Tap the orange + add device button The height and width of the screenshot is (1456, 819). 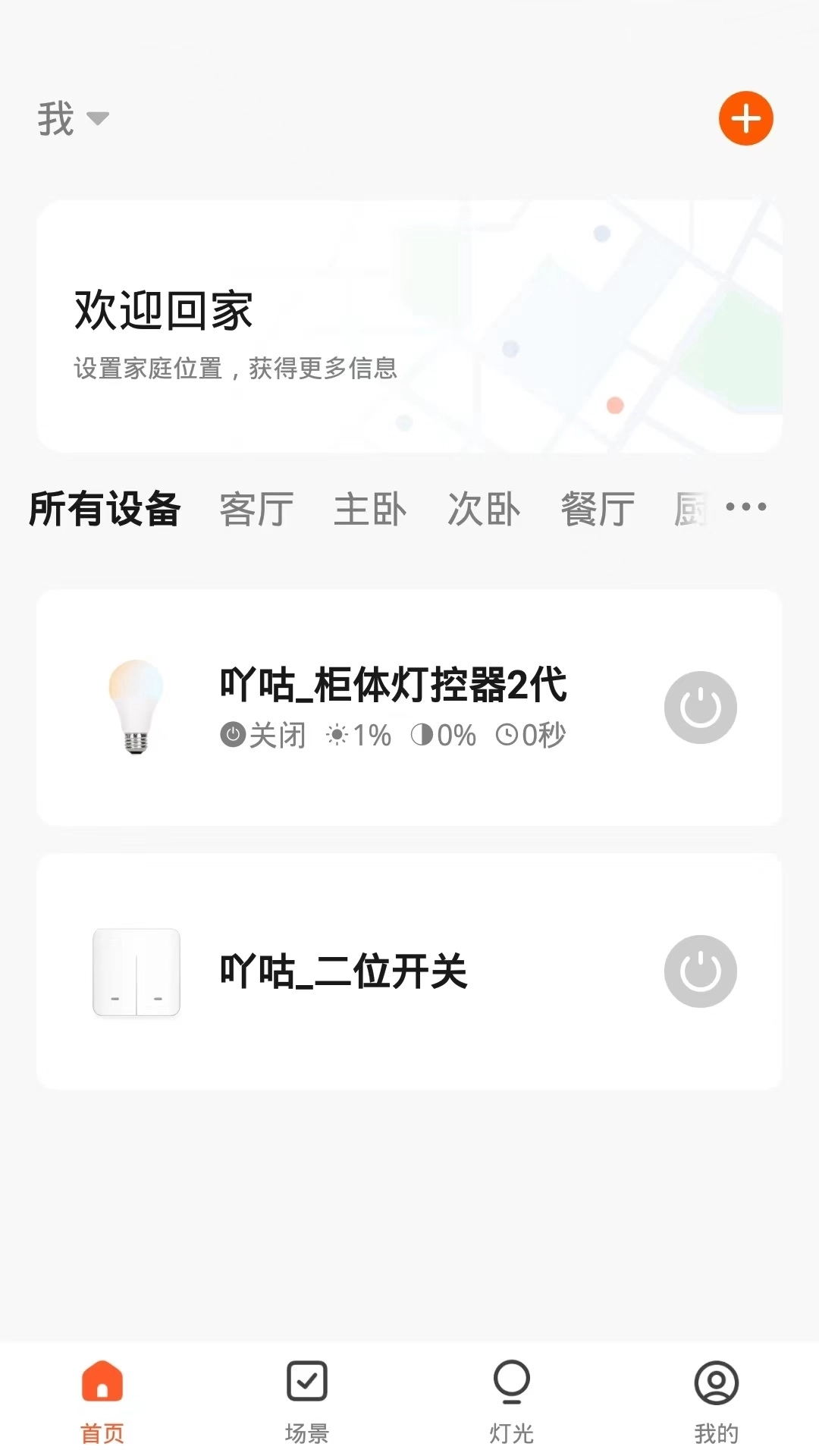pos(745,118)
